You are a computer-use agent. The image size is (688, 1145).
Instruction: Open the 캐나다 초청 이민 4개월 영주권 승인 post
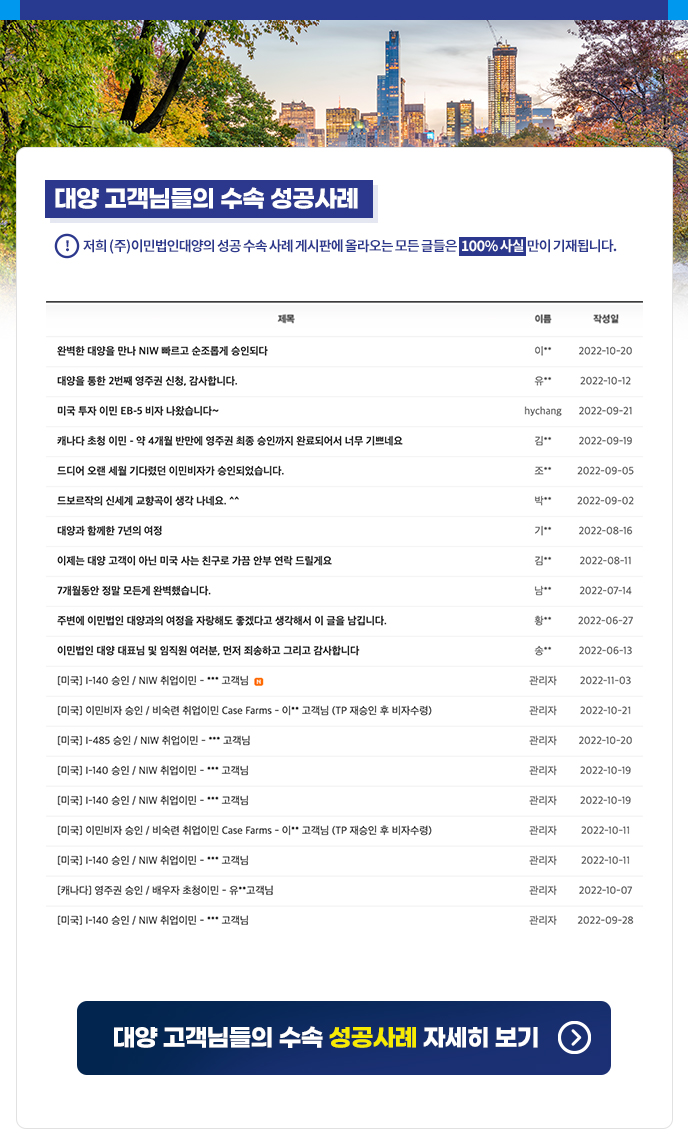click(229, 441)
